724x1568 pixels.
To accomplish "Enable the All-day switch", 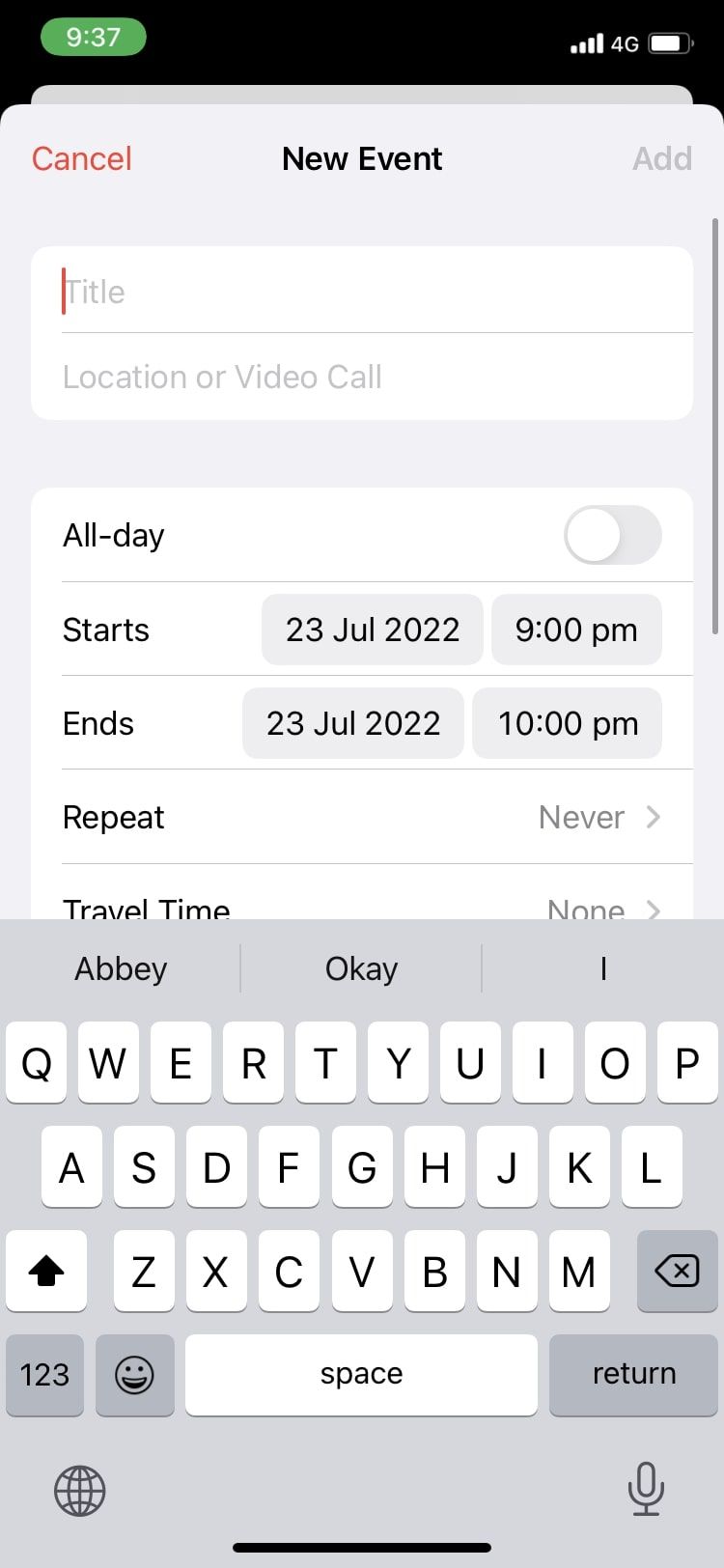I will coord(612,536).
